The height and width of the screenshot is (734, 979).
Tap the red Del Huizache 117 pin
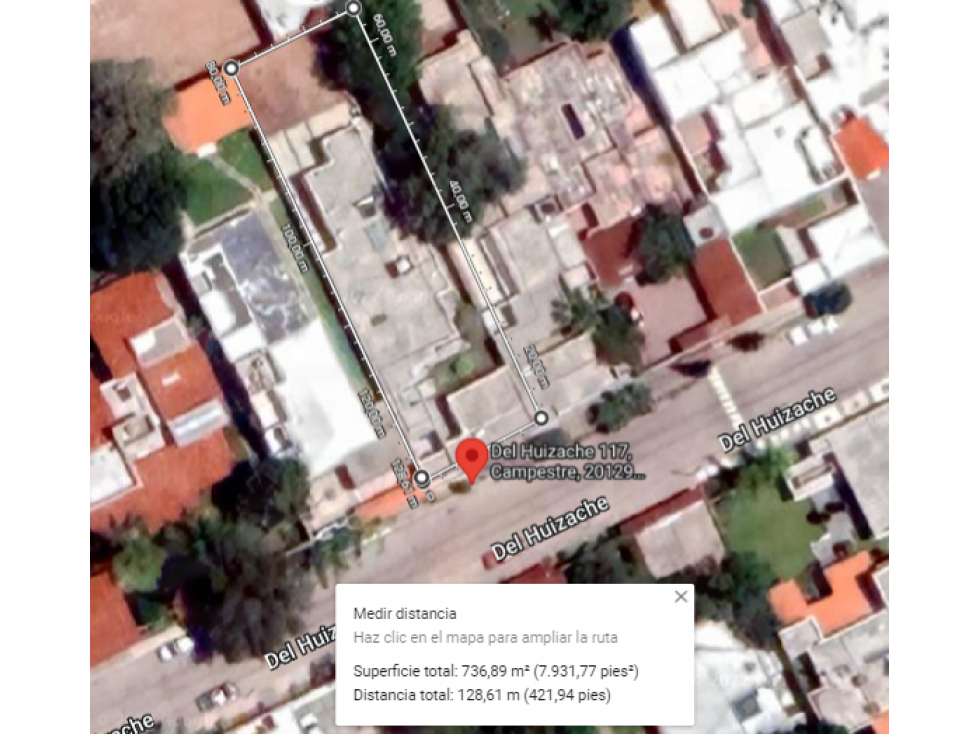point(472,459)
